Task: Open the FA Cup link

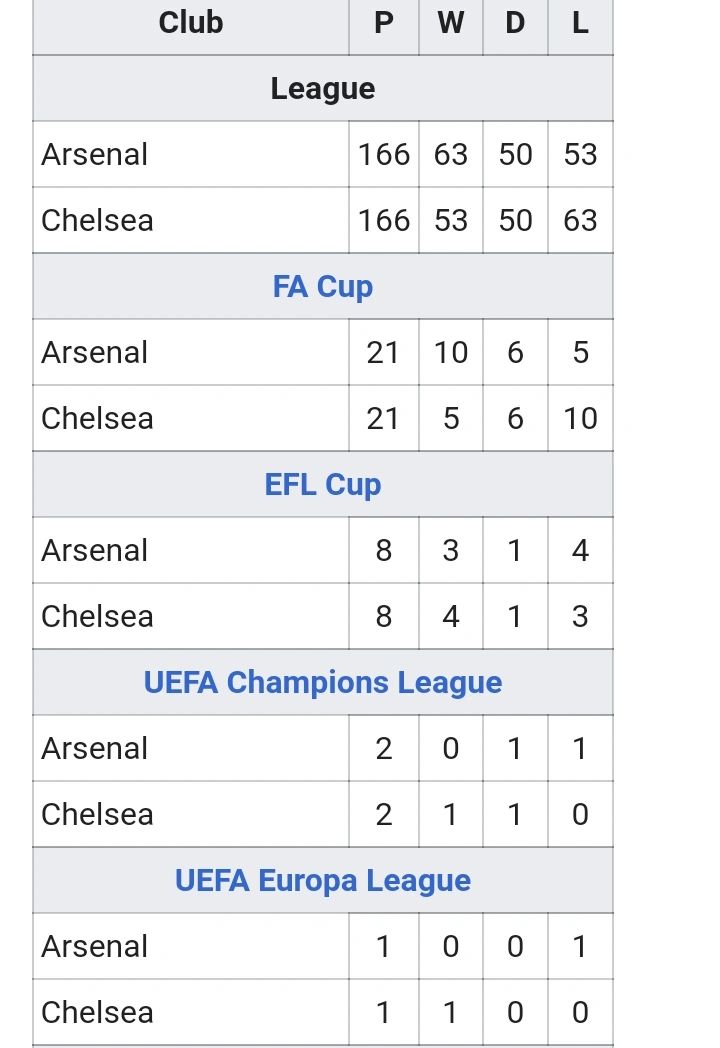Action: pyautogui.click(x=322, y=287)
